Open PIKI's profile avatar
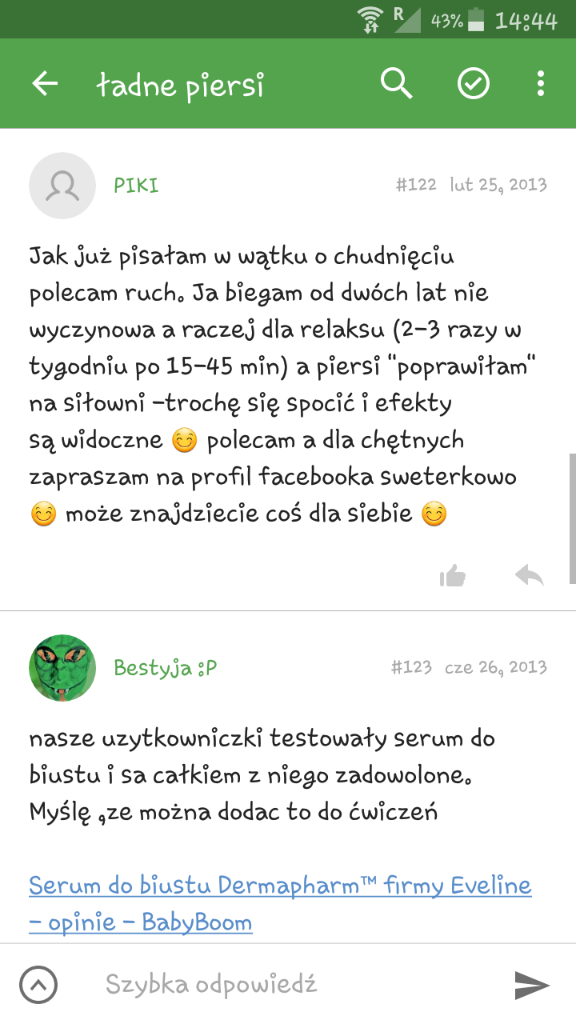Screen dimensions: 576x1024 tap(63, 185)
